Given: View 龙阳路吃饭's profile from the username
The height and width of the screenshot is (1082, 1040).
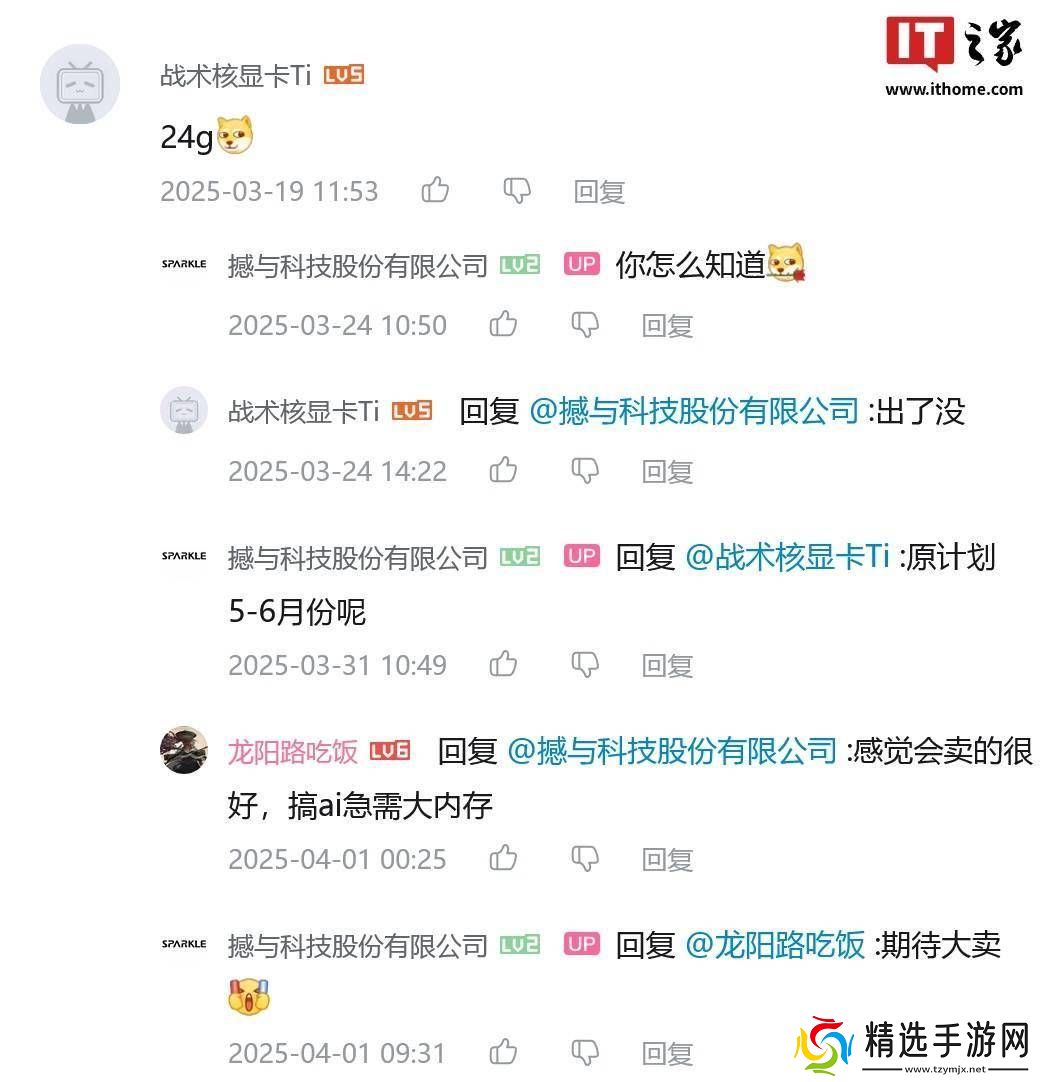Looking at the screenshot, I should 292,751.
